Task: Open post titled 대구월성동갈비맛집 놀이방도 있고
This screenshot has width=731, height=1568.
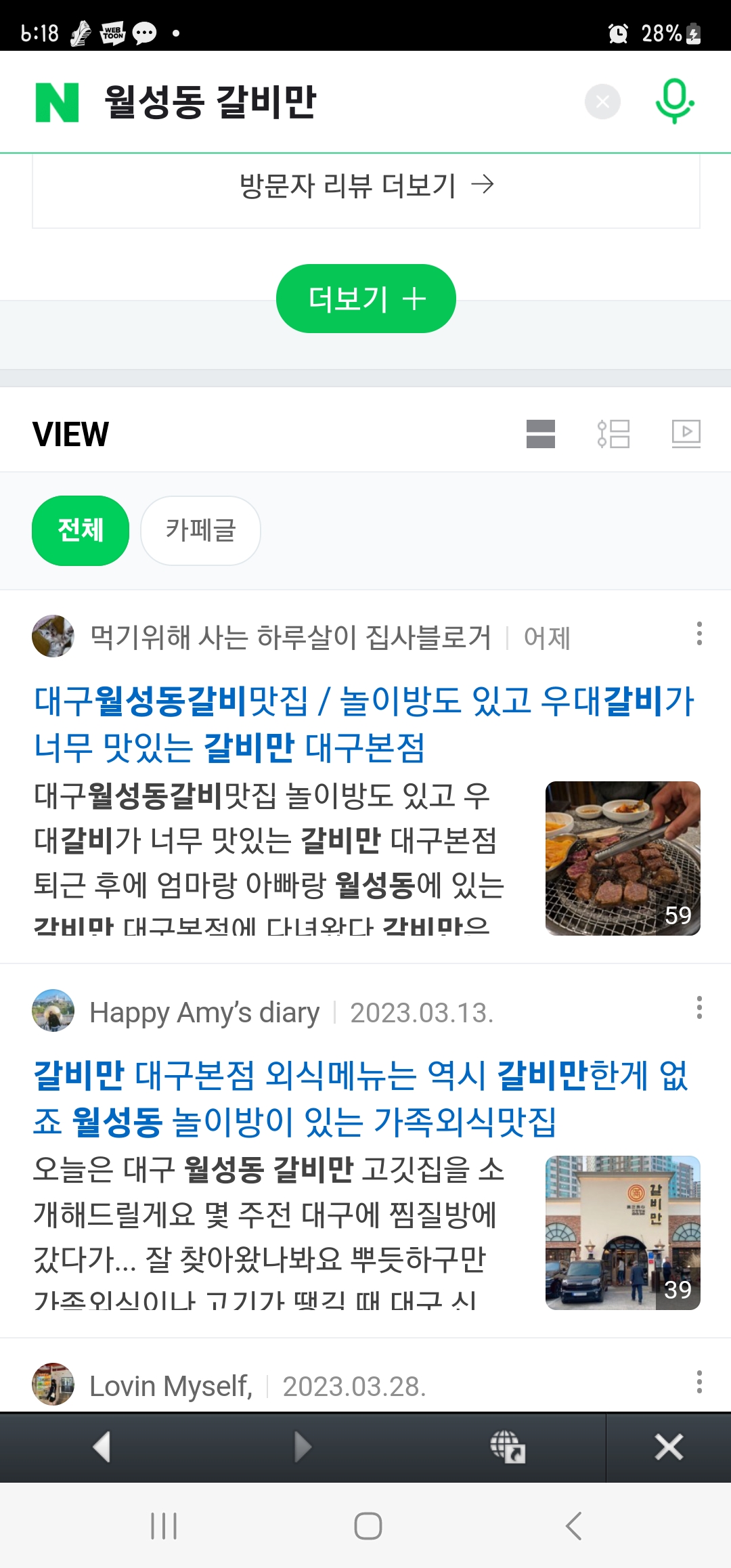Action: pyautogui.click(x=364, y=724)
